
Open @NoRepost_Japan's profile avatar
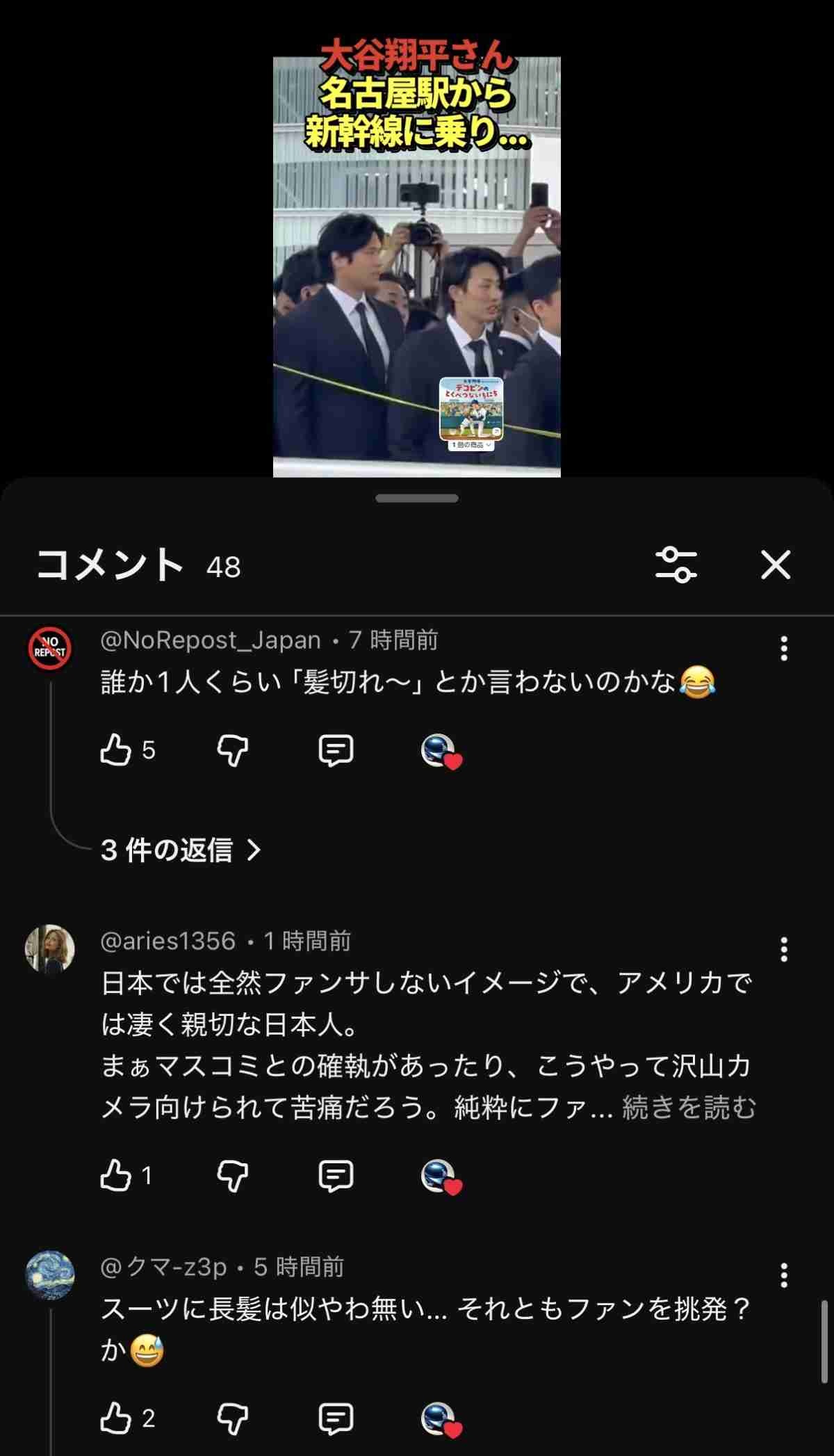click(49, 649)
